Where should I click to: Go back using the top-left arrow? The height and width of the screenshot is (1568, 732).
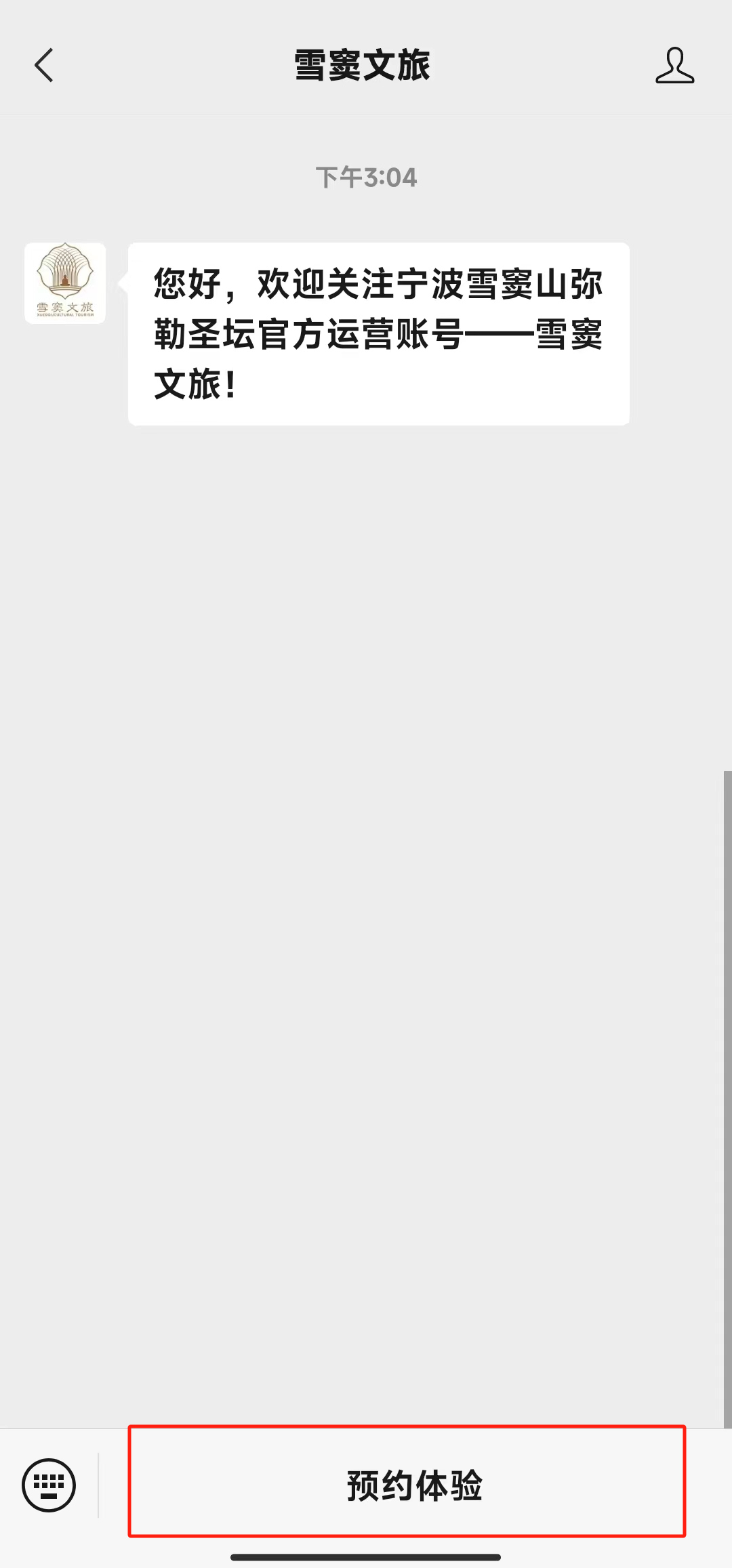coord(44,66)
